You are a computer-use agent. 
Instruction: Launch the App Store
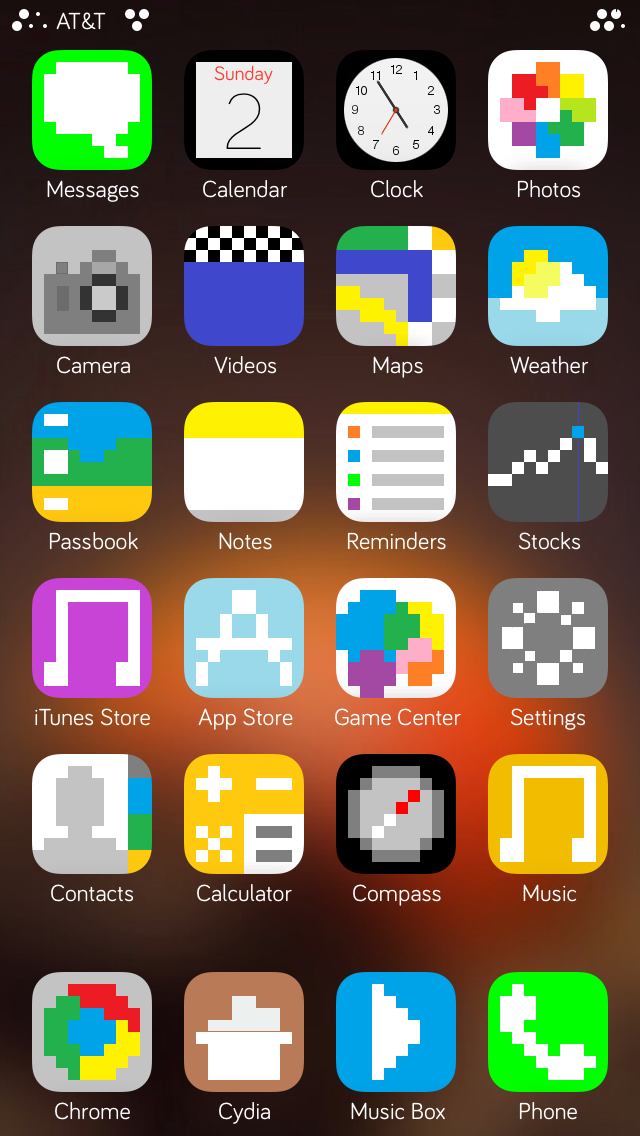point(244,638)
